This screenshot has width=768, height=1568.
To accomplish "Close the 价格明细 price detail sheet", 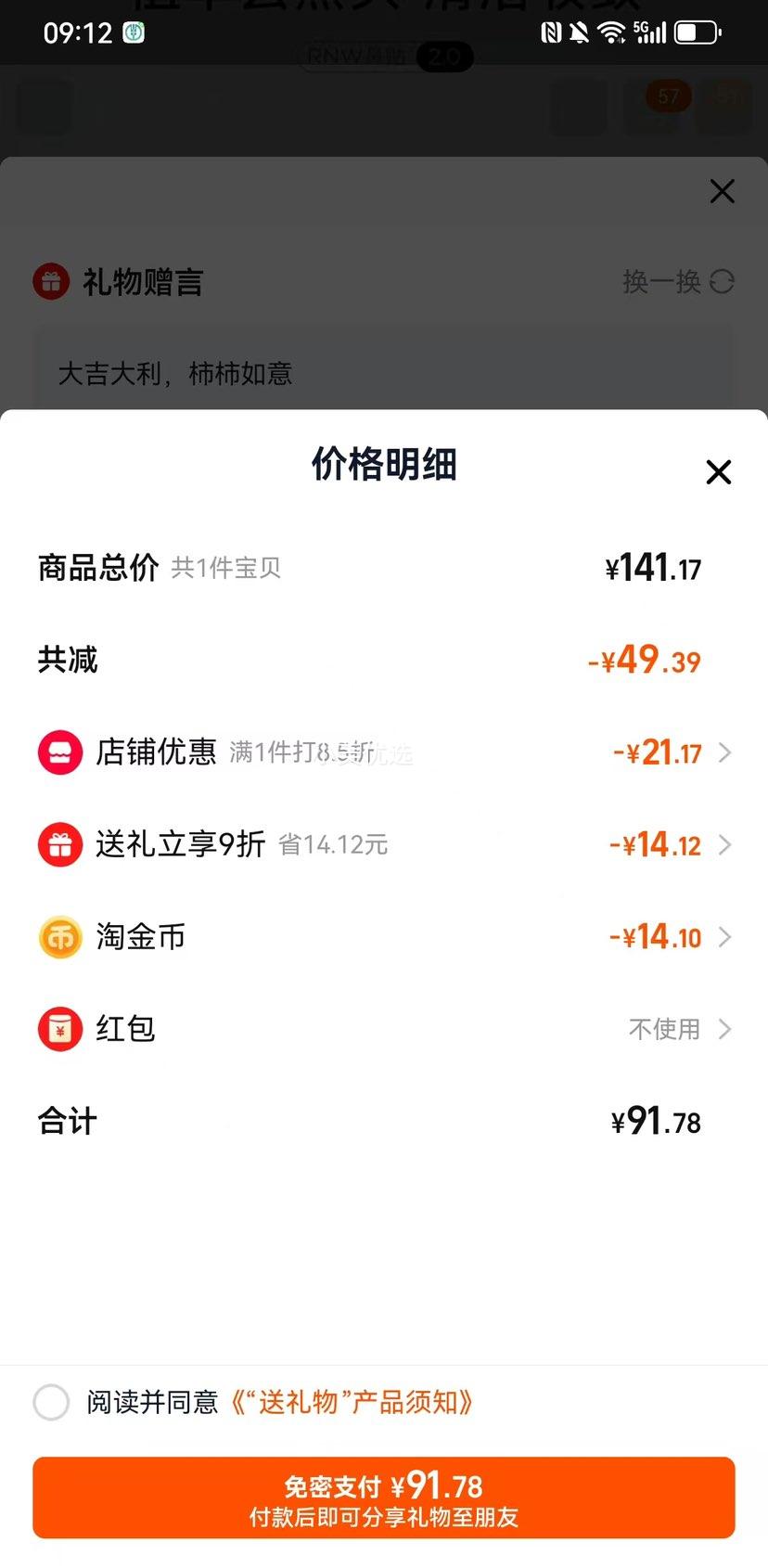I will (718, 472).
